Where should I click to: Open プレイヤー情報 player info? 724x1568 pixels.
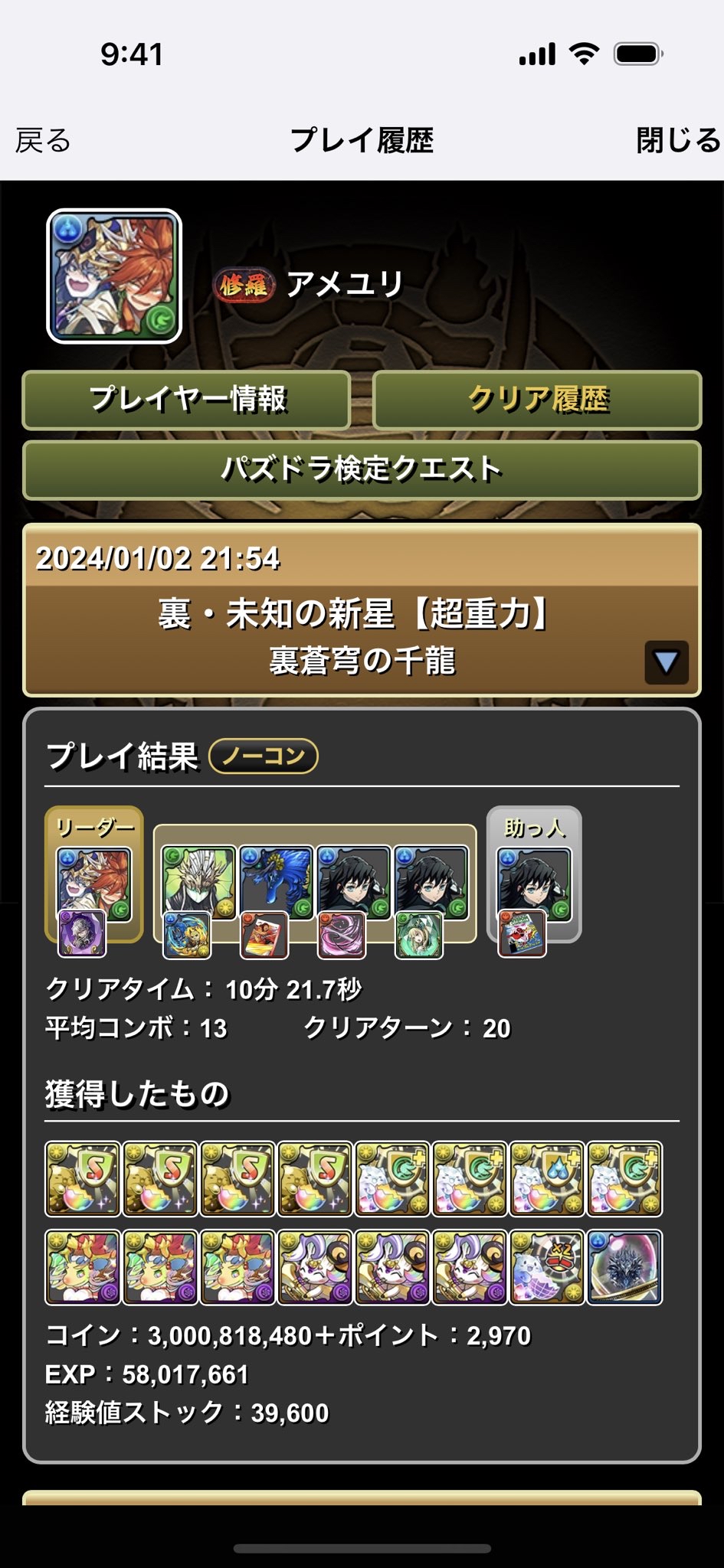[x=186, y=400]
